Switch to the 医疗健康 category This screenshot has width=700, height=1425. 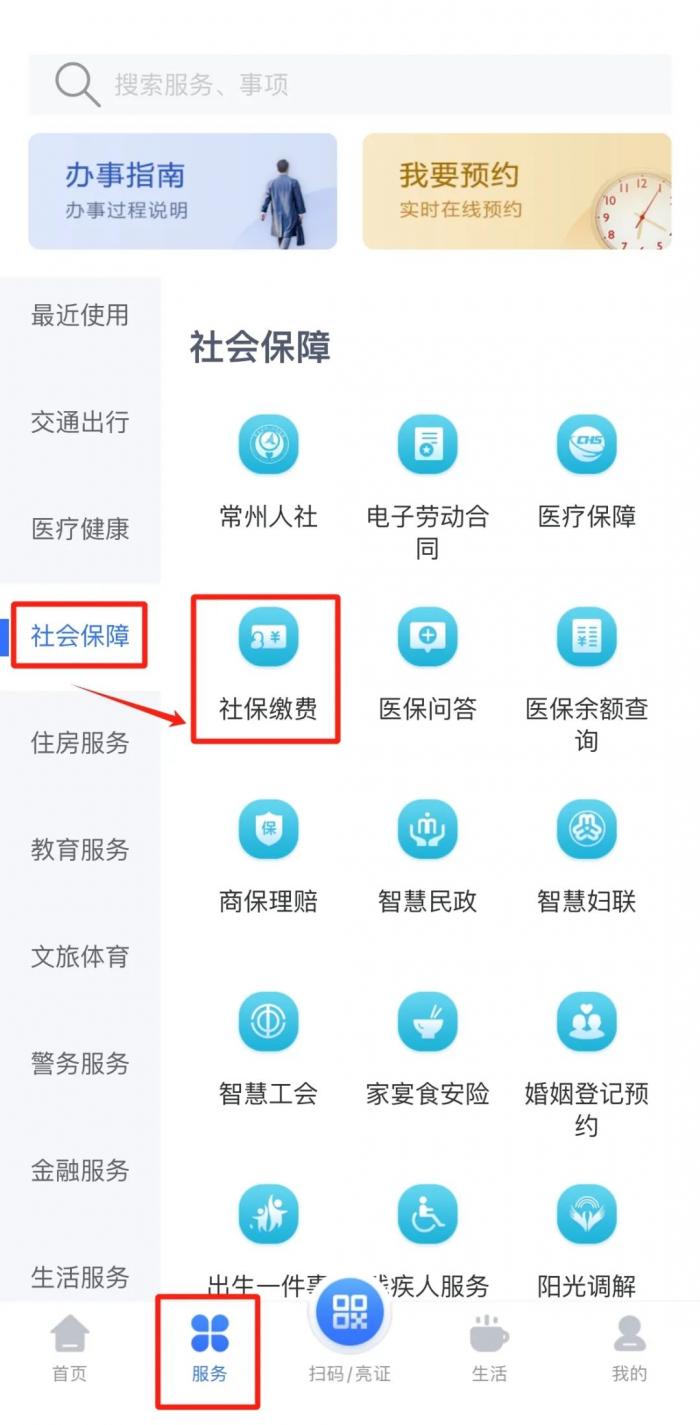(x=80, y=529)
